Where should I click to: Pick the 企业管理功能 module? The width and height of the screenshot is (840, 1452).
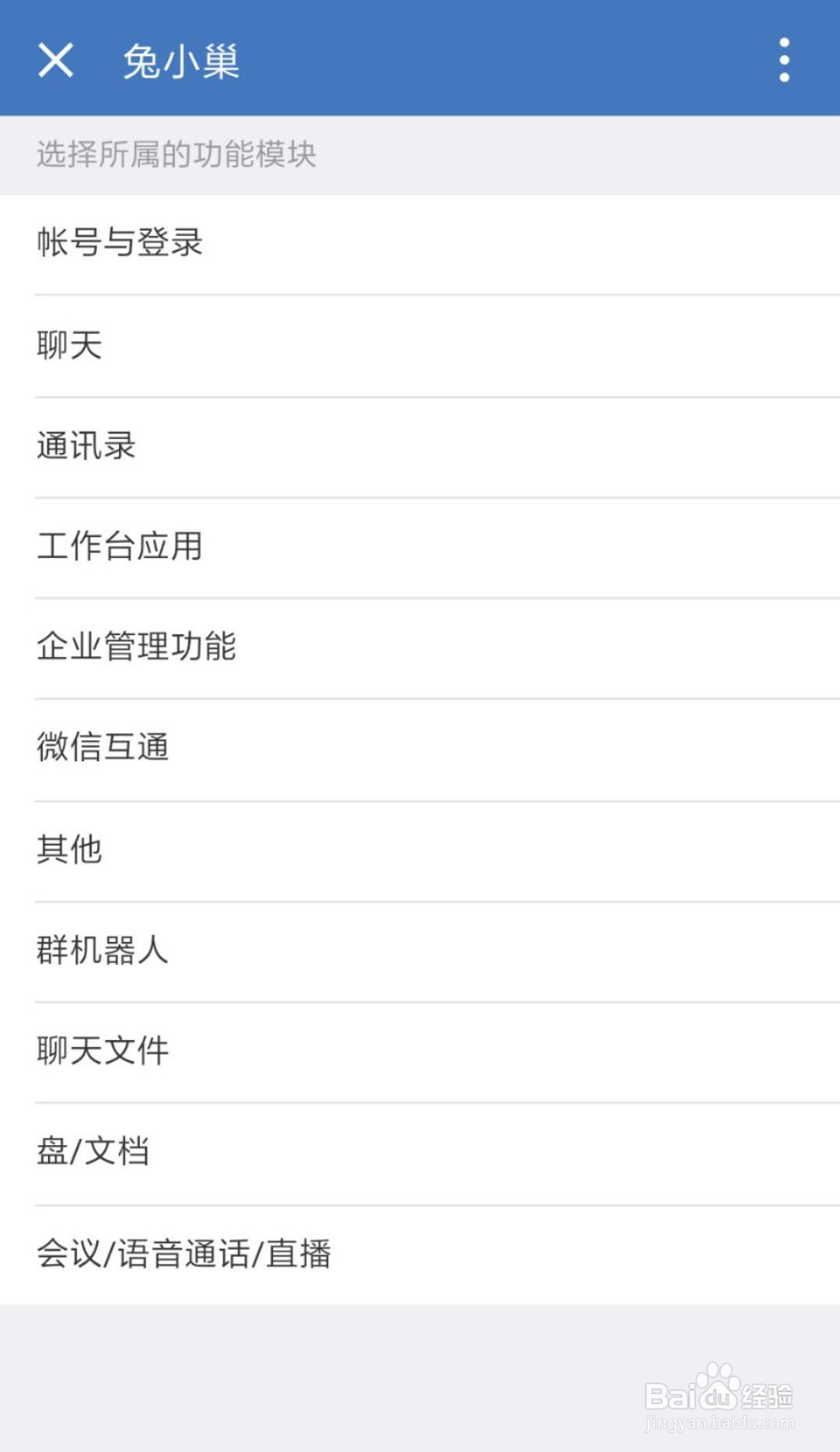(x=136, y=647)
